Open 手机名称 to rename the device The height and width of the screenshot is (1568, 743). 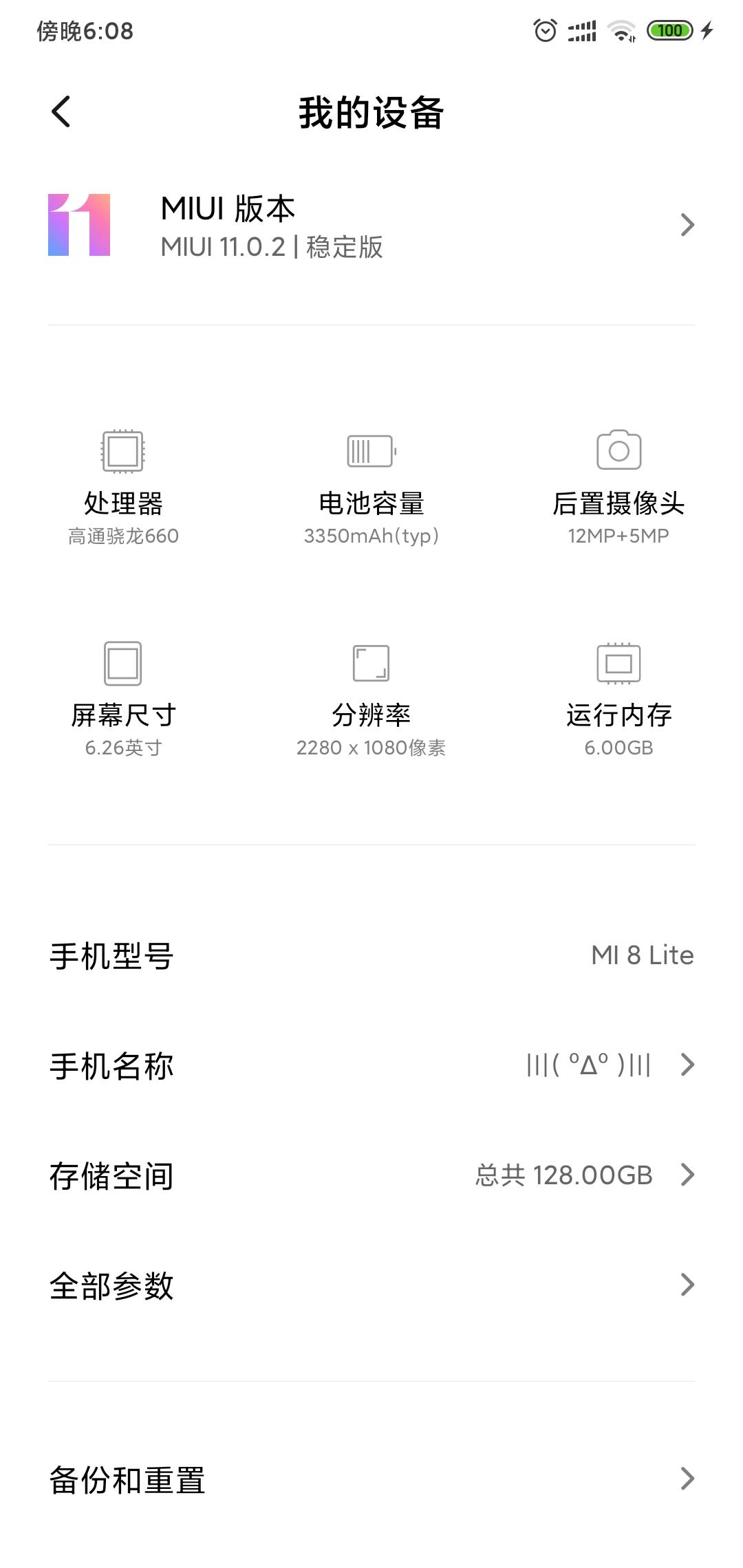pyautogui.click(x=371, y=1065)
